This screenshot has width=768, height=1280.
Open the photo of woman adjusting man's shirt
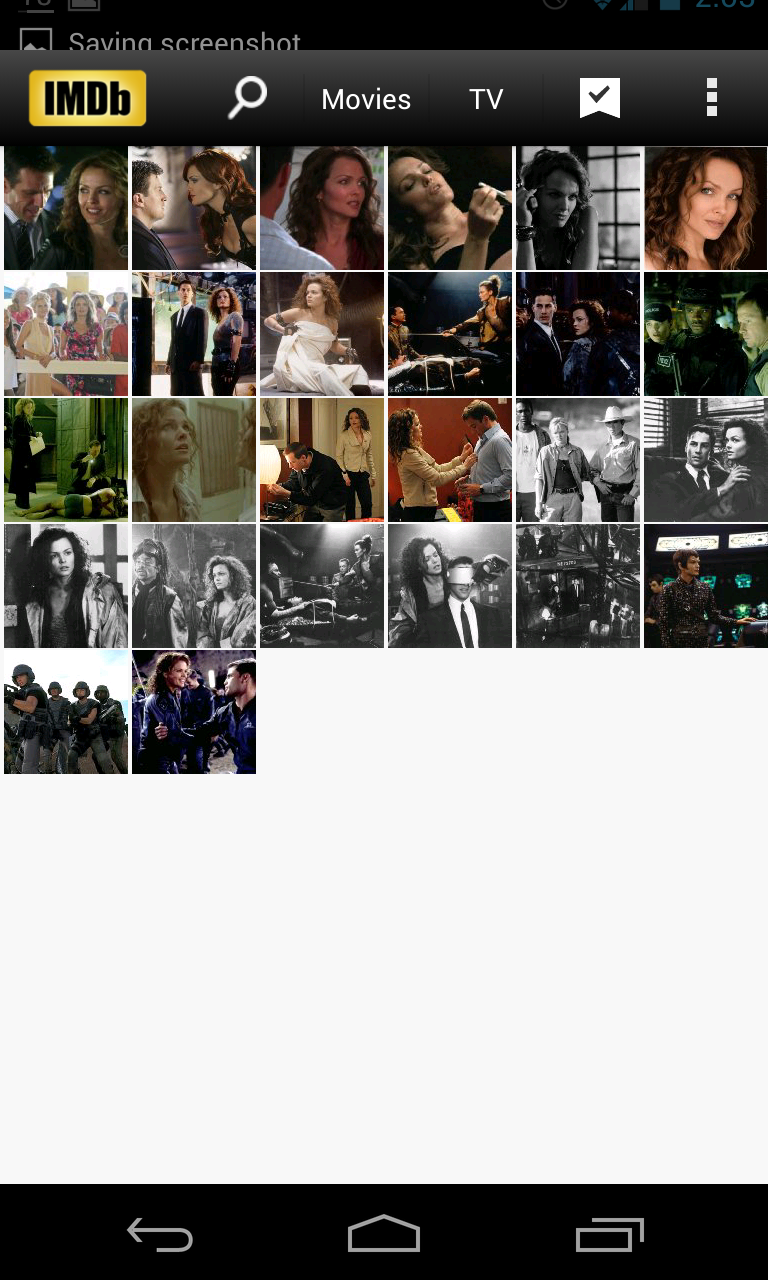pyautogui.click(x=450, y=460)
